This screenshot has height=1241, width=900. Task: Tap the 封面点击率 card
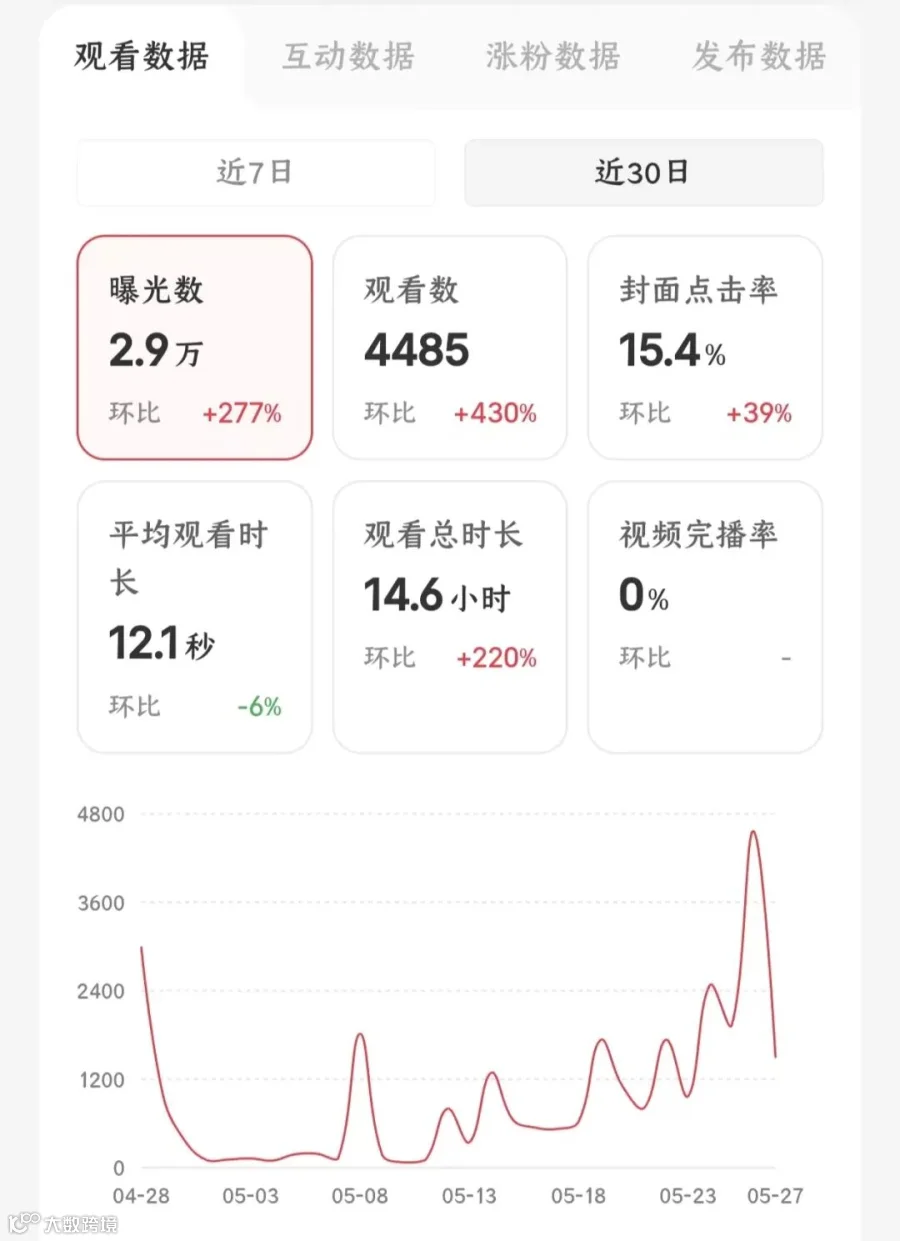click(x=705, y=348)
